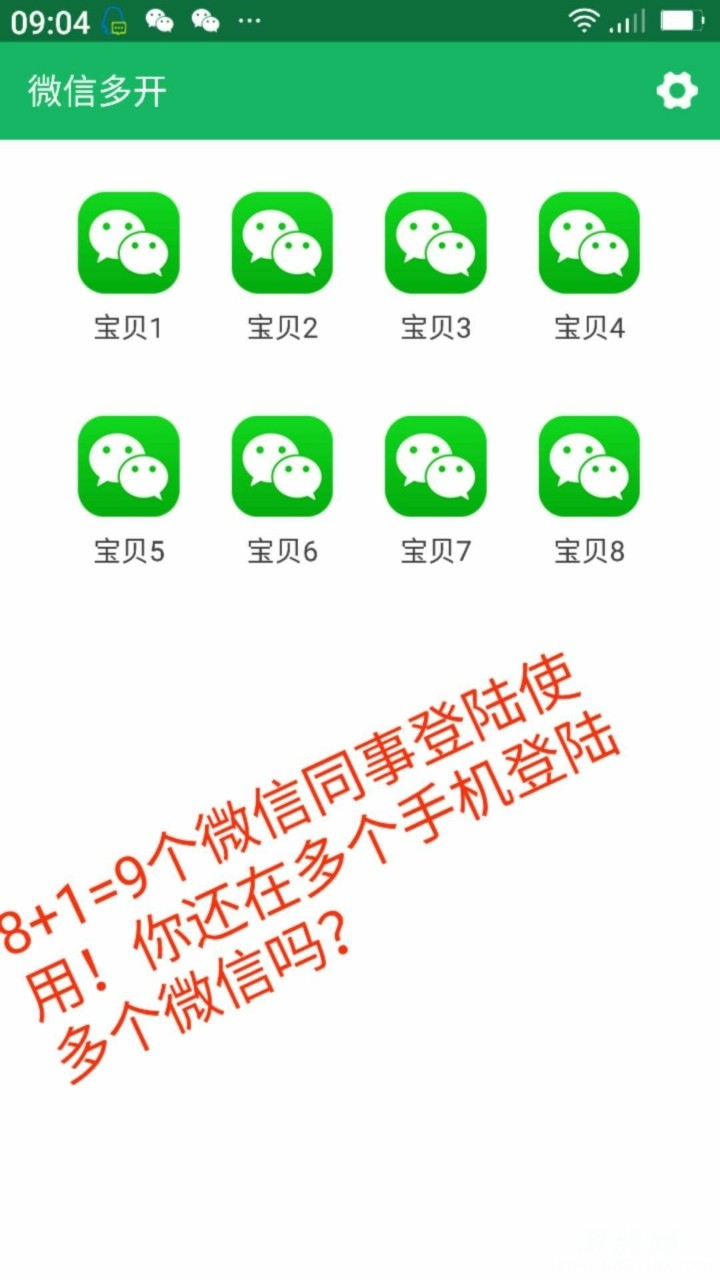
Task: Select the 宝贝7 WeChat icon
Action: [x=436, y=466]
